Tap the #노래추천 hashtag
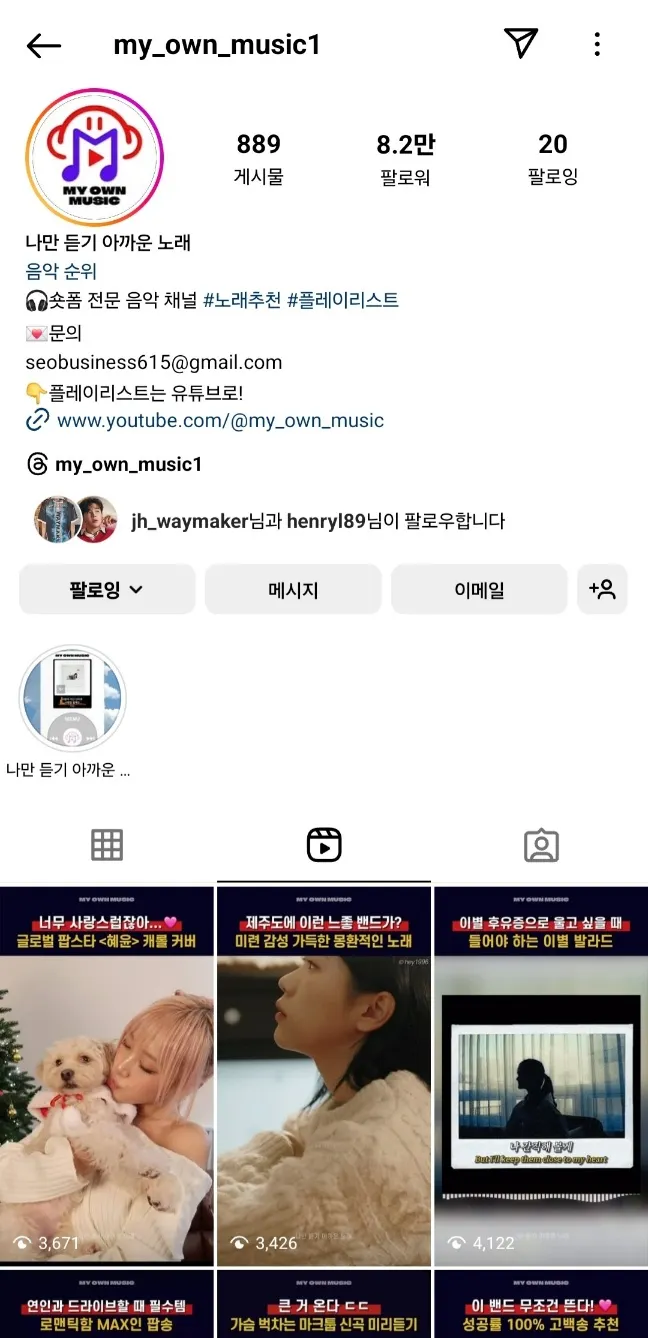The image size is (648, 1338). coord(242,300)
